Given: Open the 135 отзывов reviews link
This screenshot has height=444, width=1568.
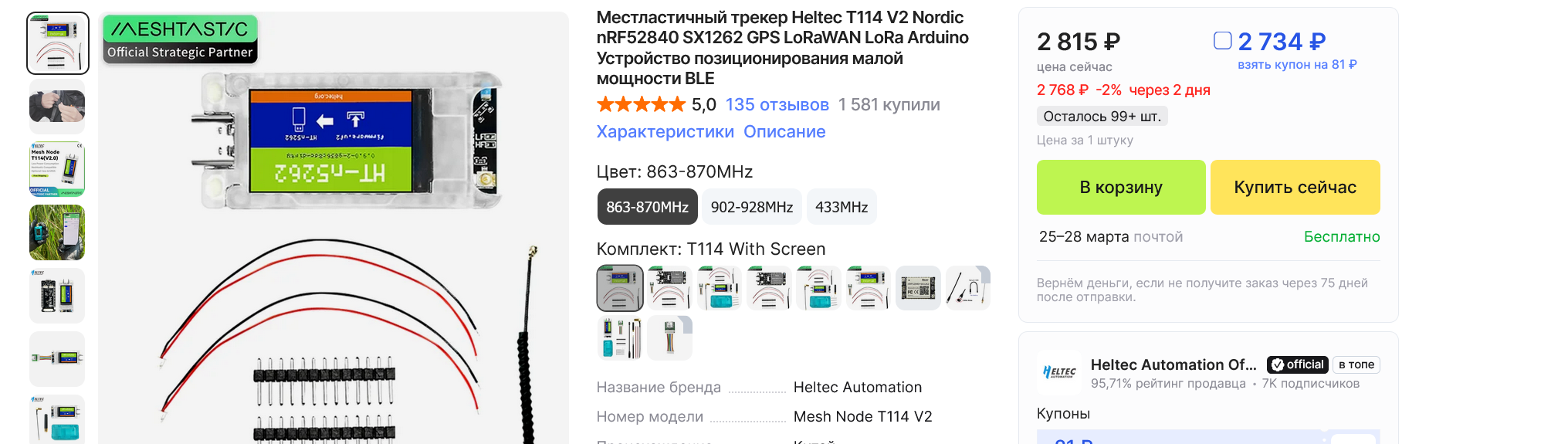Looking at the screenshot, I should click(x=777, y=104).
